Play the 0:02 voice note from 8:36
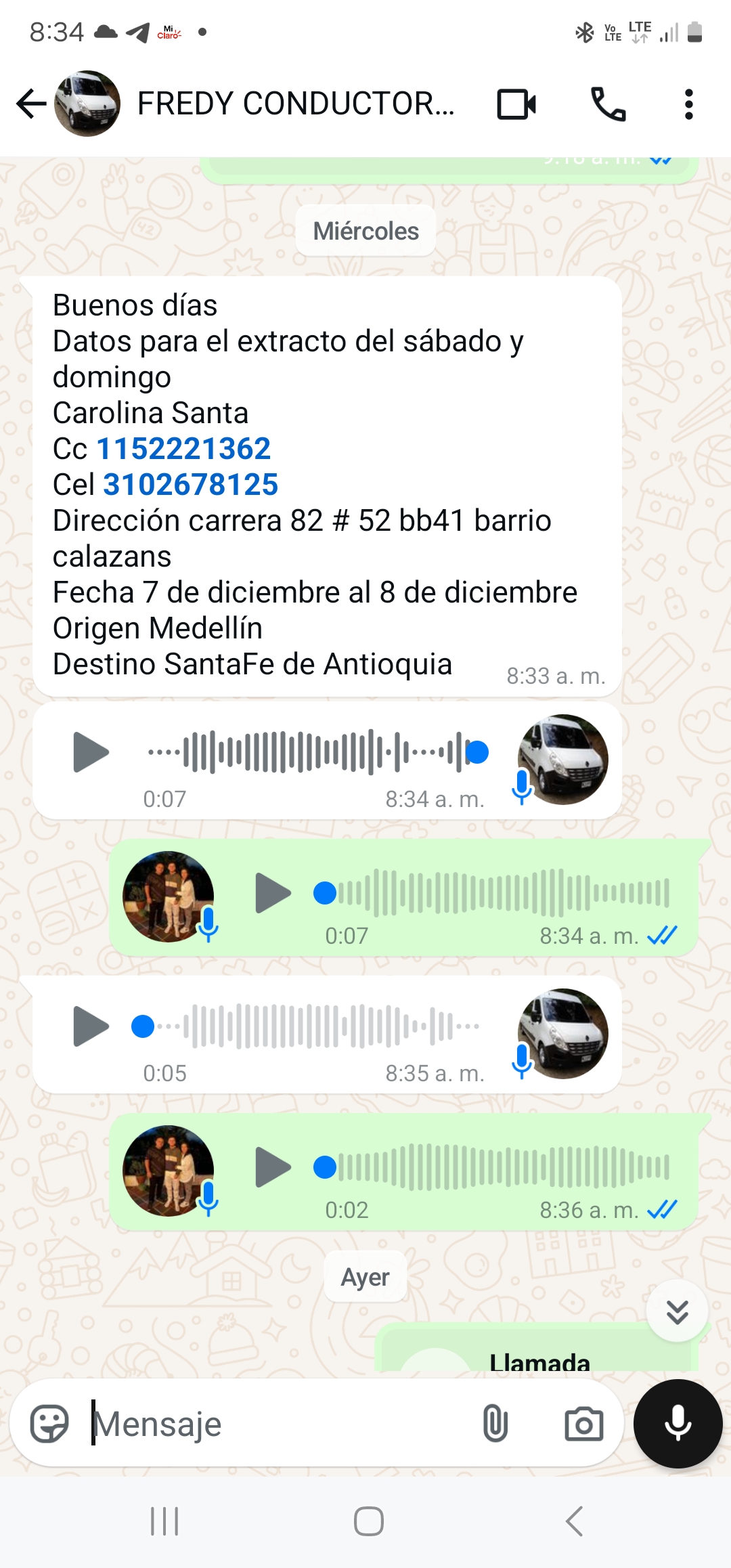Image resolution: width=731 pixels, height=1568 pixels. pyautogui.click(x=273, y=1167)
